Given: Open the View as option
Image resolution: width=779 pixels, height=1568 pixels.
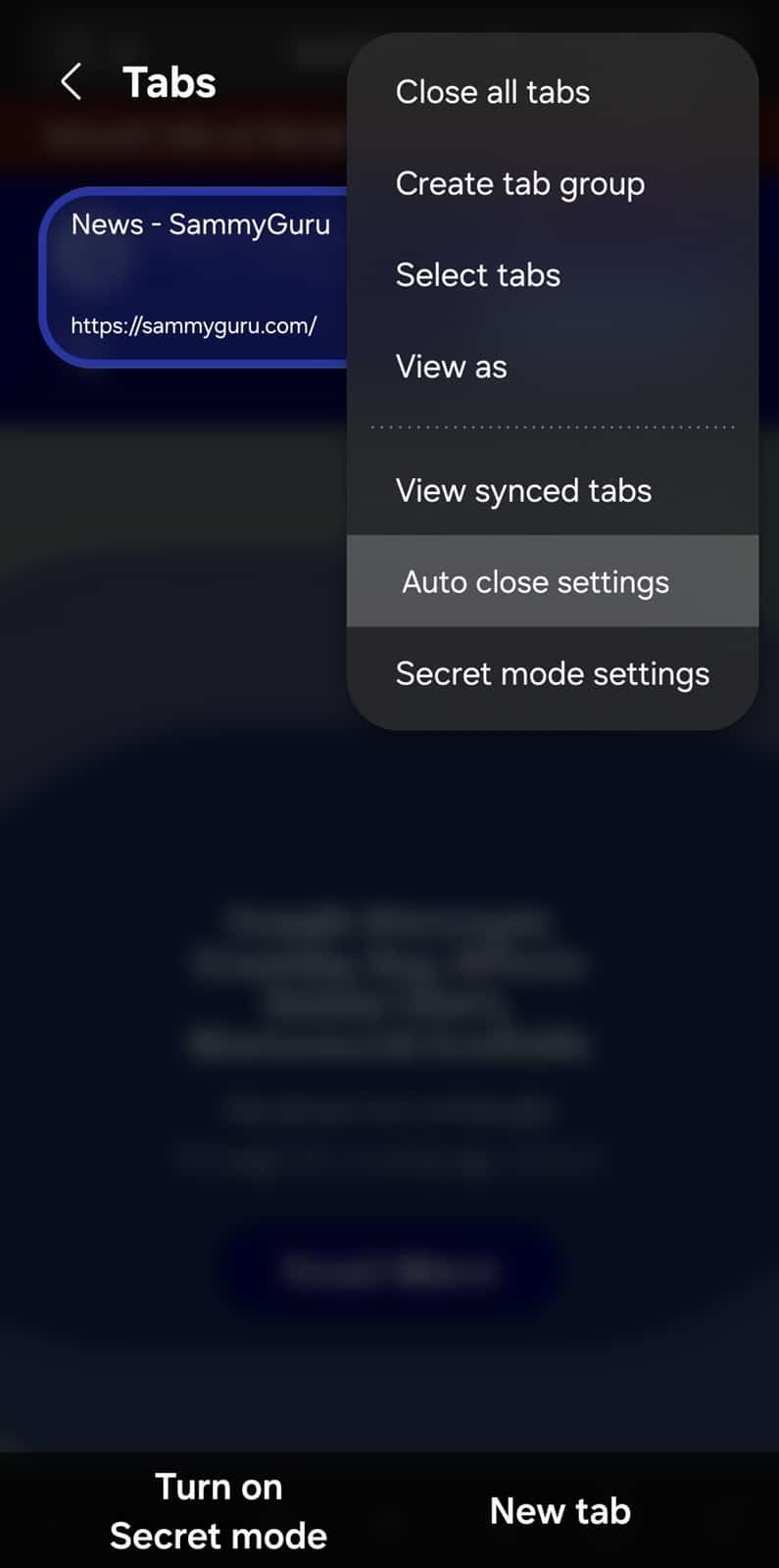Looking at the screenshot, I should pos(451,367).
